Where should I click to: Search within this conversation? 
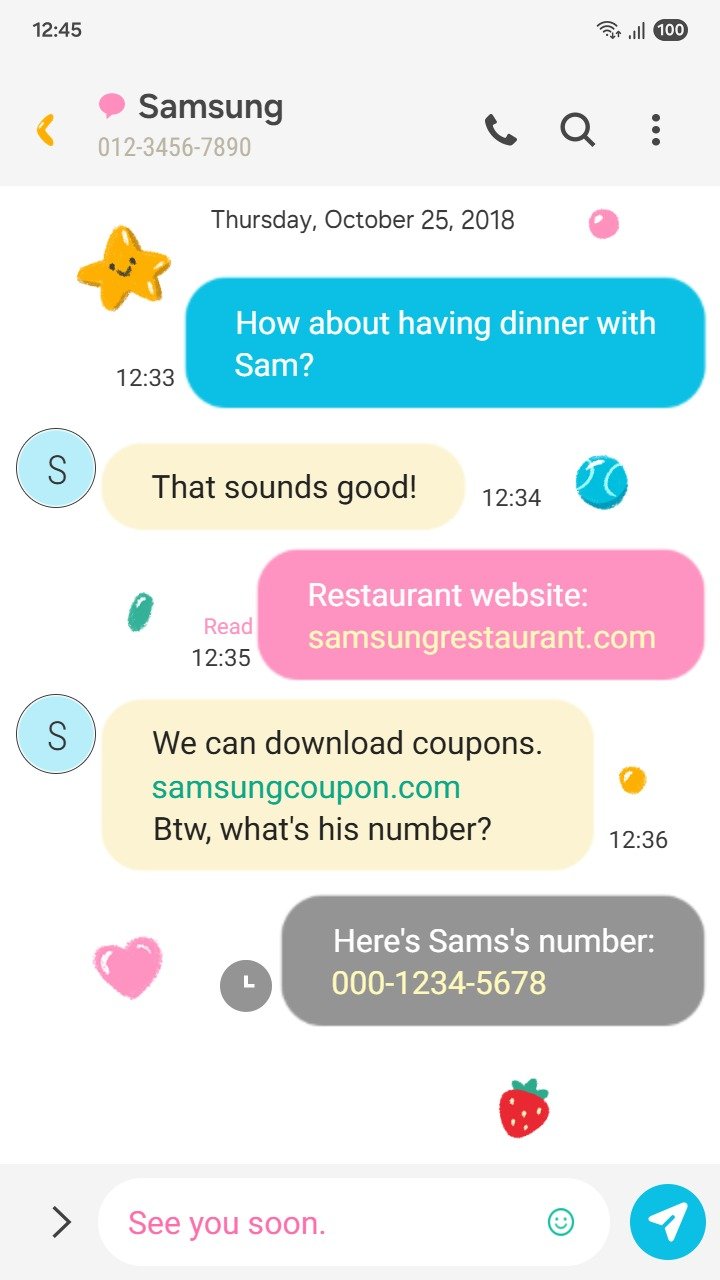pos(577,130)
